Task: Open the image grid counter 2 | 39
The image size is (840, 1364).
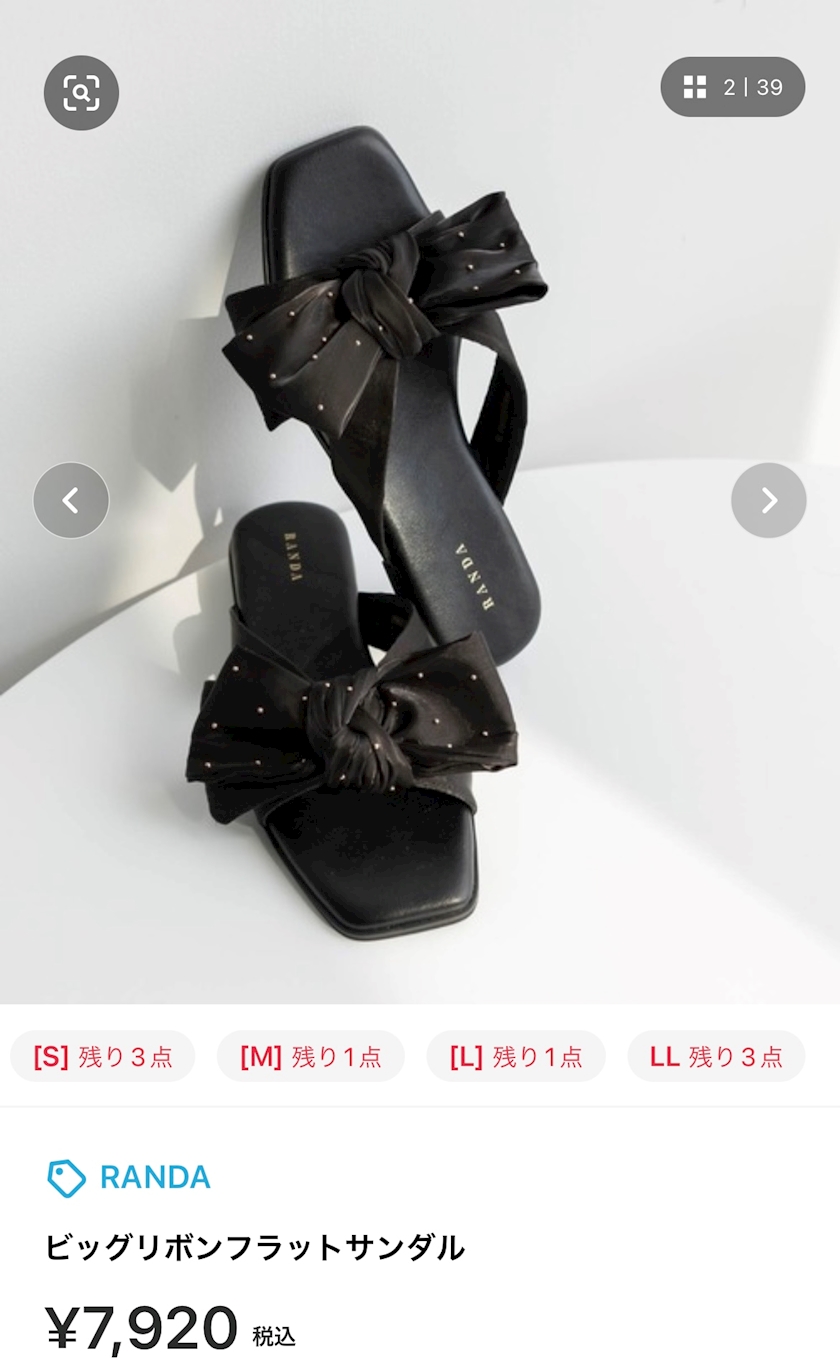Action: point(732,87)
